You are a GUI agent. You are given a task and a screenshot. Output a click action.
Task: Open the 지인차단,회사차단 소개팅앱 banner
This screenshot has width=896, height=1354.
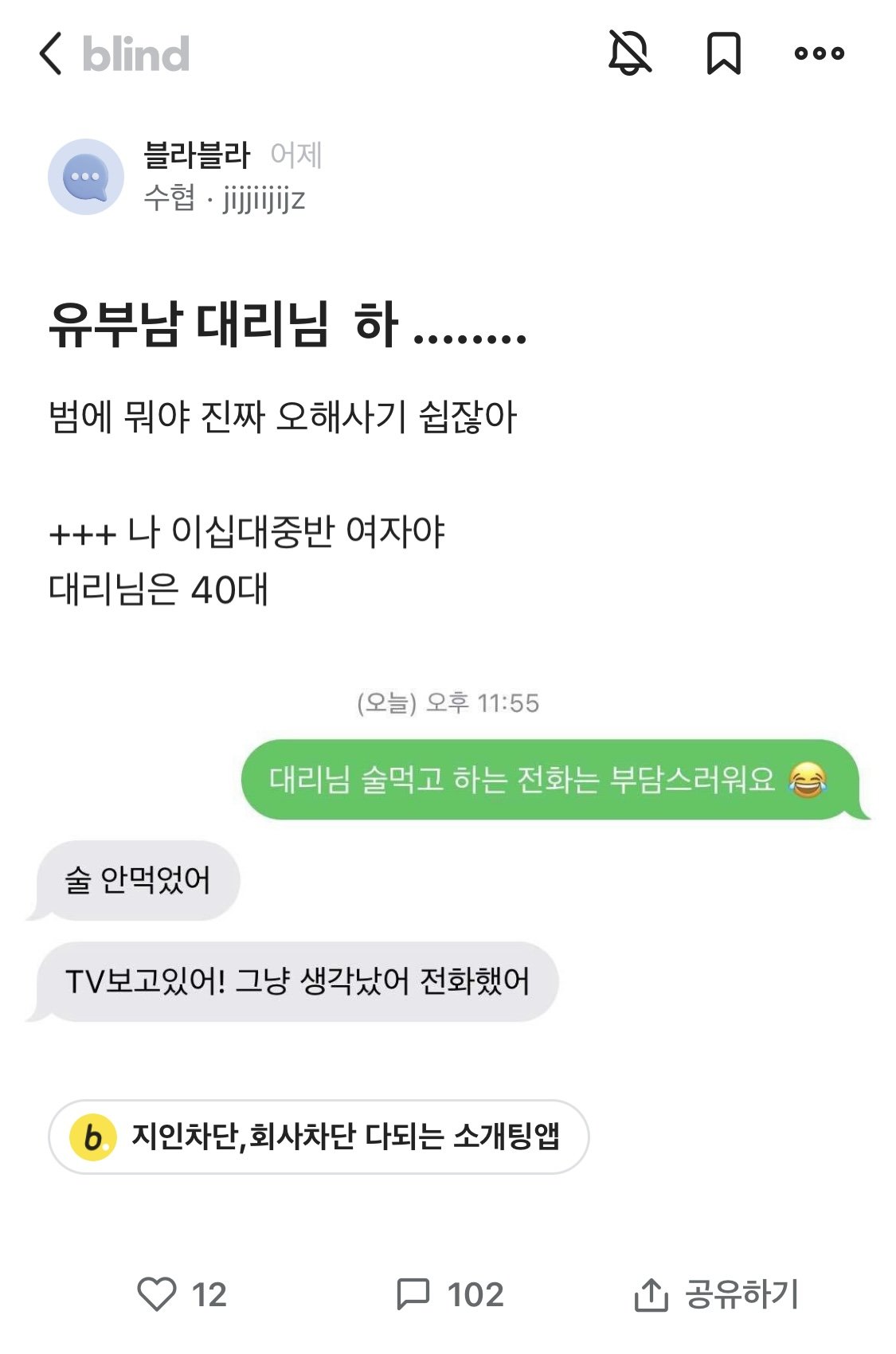[x=319, y=1137]
